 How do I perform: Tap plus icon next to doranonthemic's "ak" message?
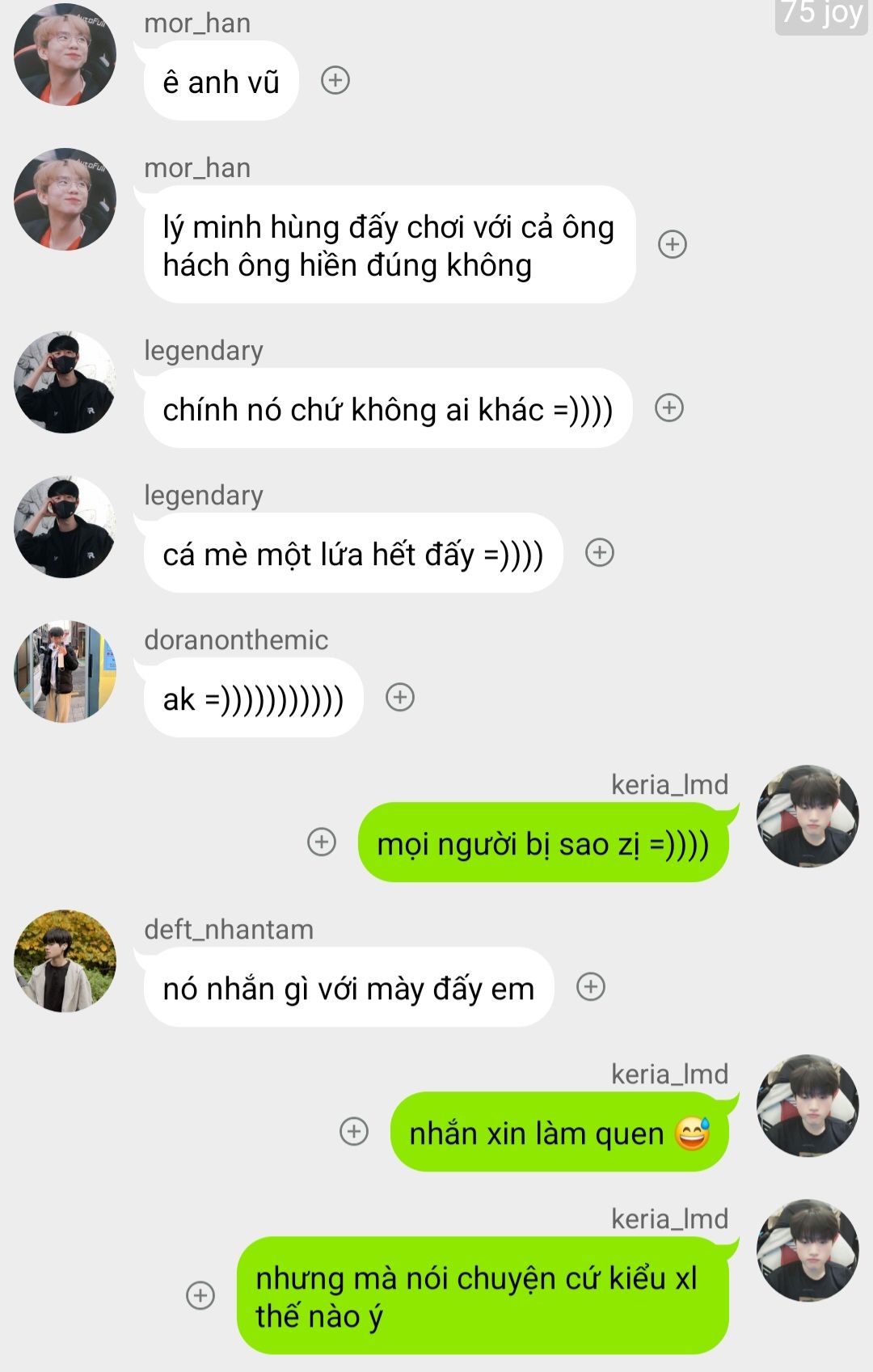[x=400, y=697]
